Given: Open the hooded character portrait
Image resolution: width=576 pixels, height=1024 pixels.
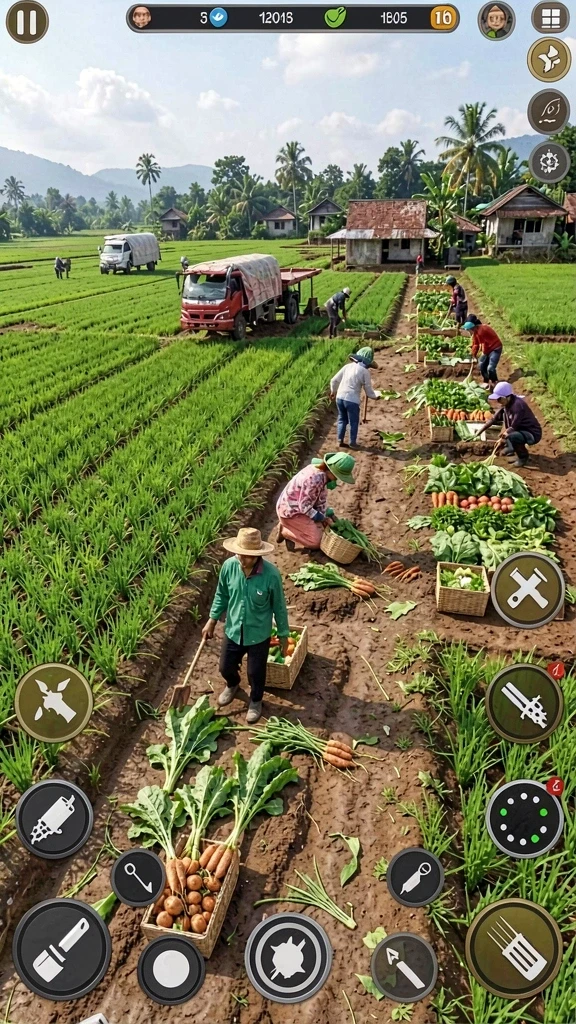Looking at the screenshot, I should (x=496, y=20).
